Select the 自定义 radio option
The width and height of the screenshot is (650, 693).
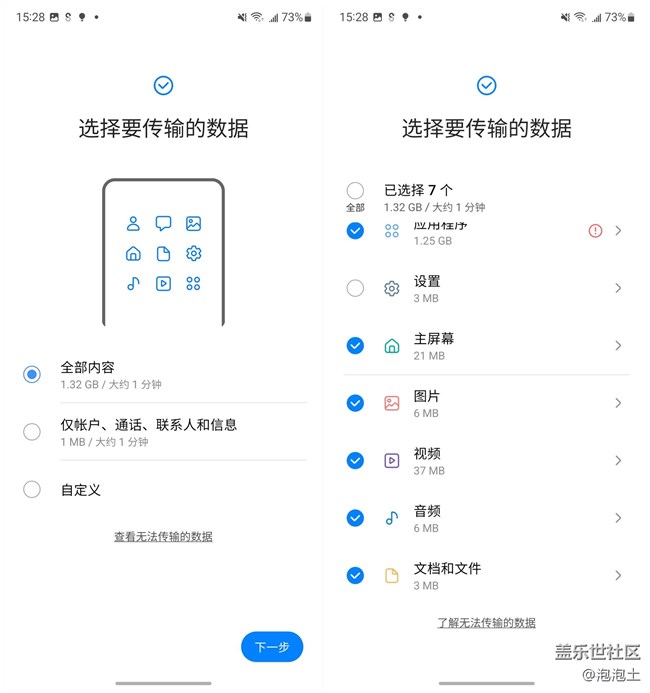click(x=32, y=489)
